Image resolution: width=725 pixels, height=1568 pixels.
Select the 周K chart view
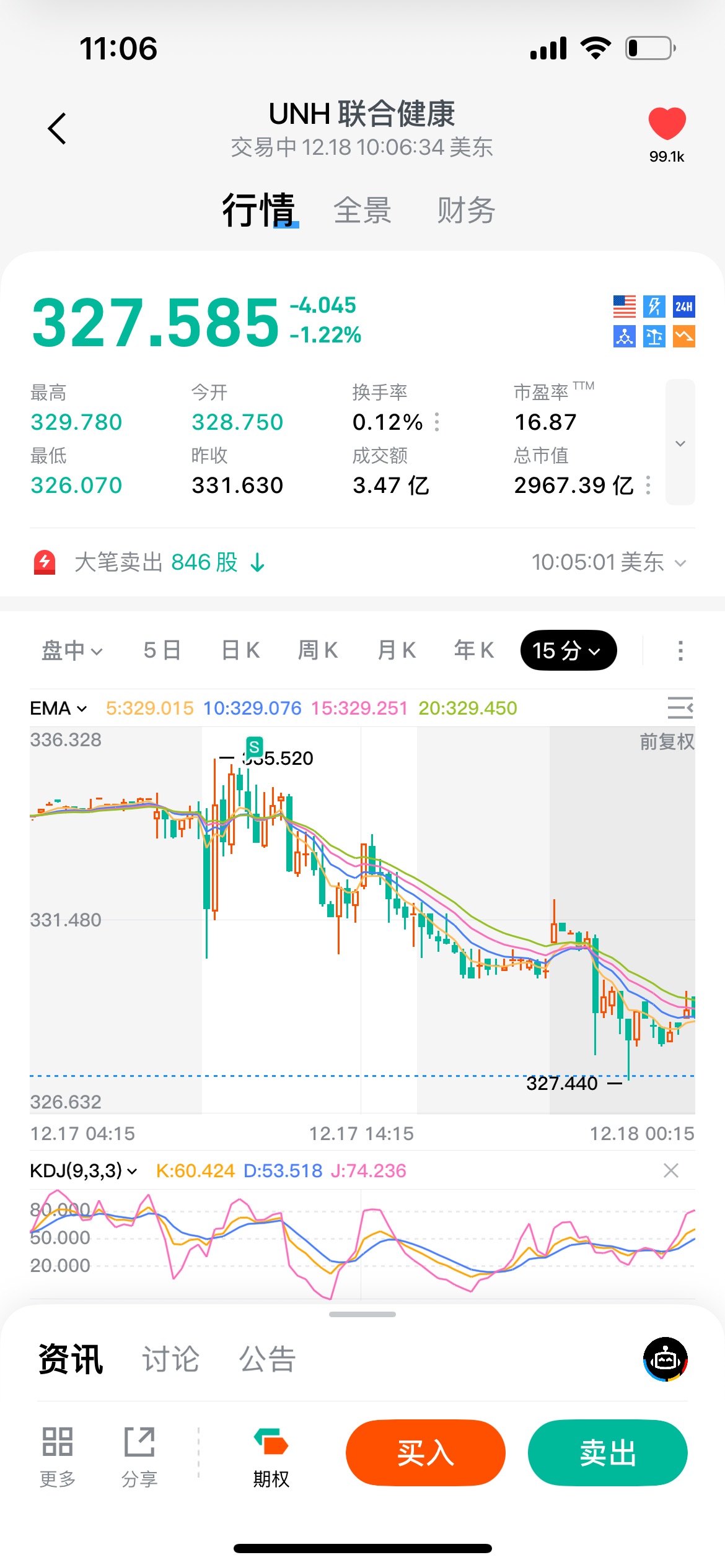(x=318, y=650)
